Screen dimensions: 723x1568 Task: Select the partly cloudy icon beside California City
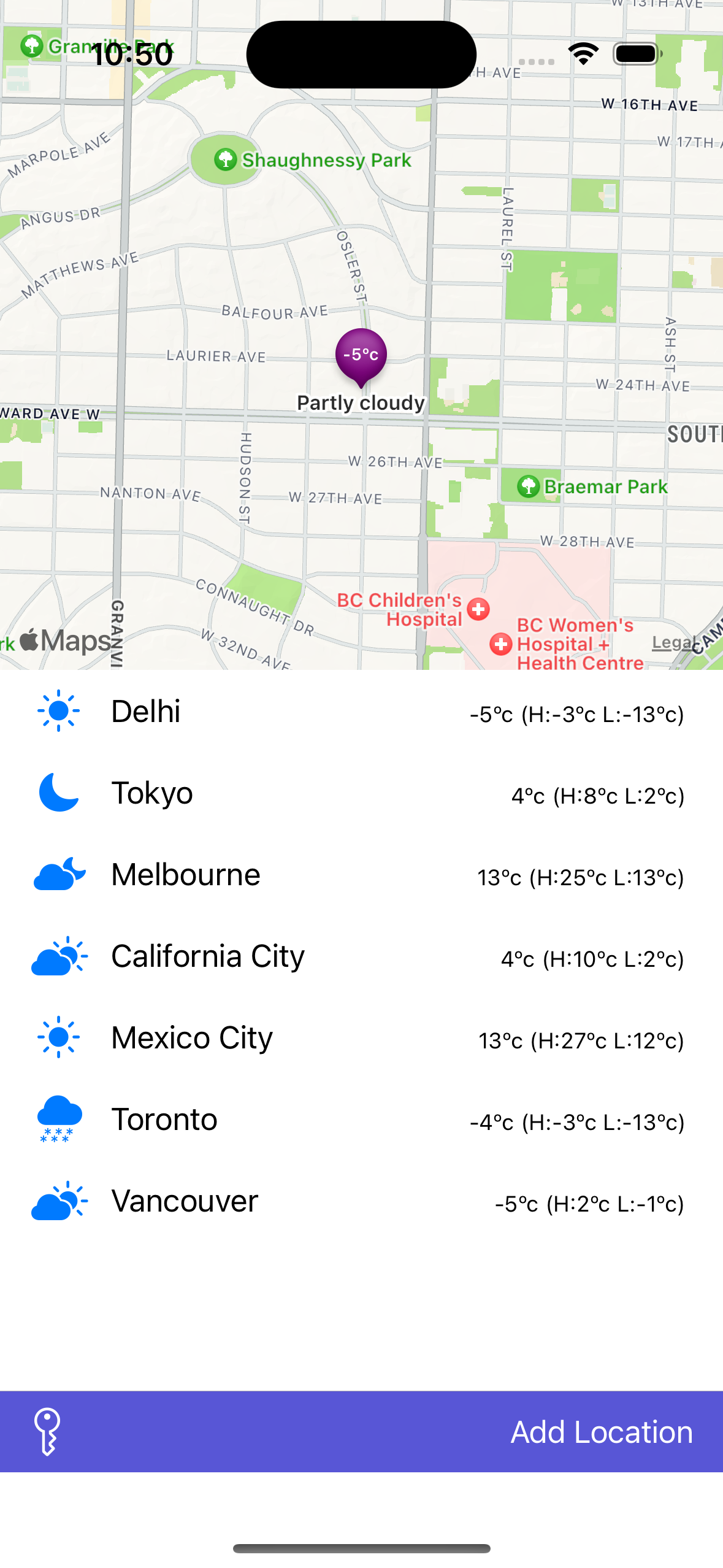tap(59, 956)
